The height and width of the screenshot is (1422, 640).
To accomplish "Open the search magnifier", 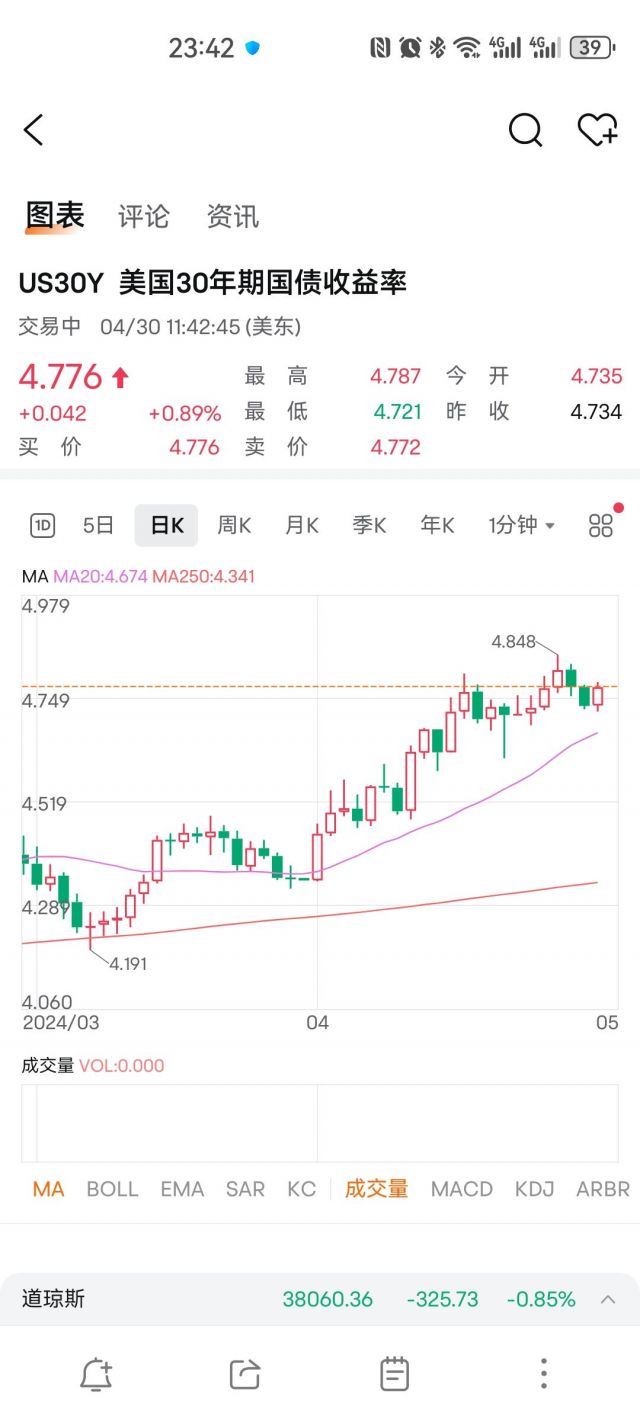I will pyautogui.click(x=525, y=130).
